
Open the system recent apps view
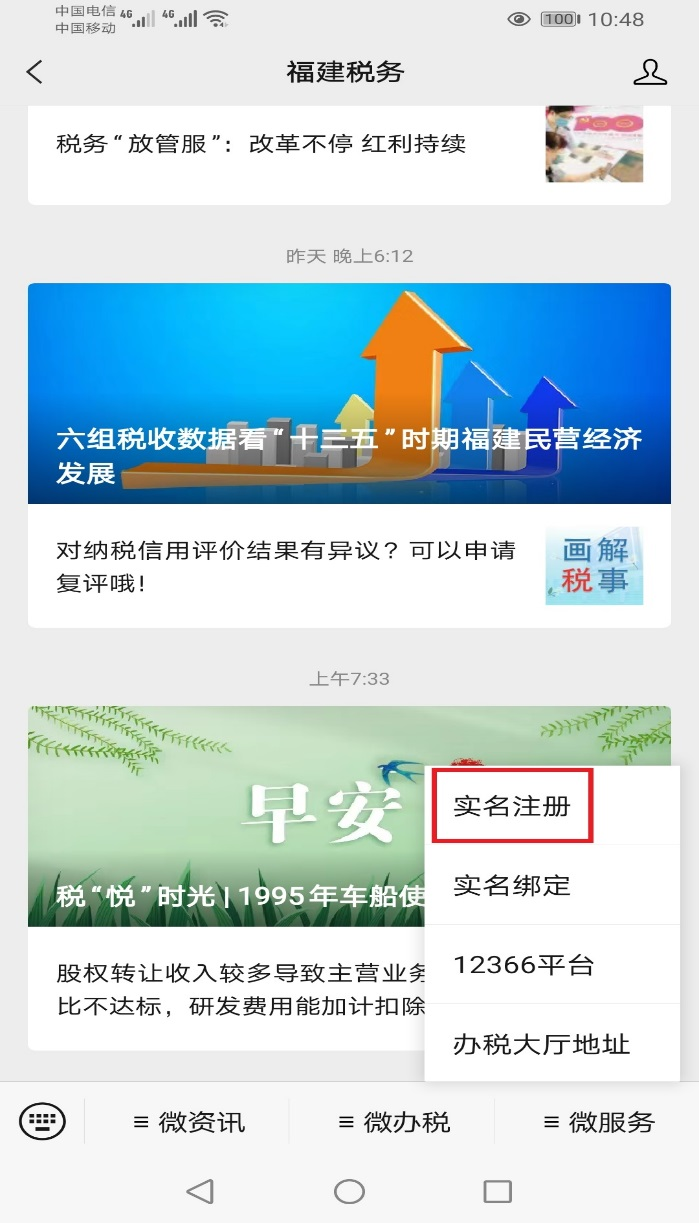[497, 1191]
